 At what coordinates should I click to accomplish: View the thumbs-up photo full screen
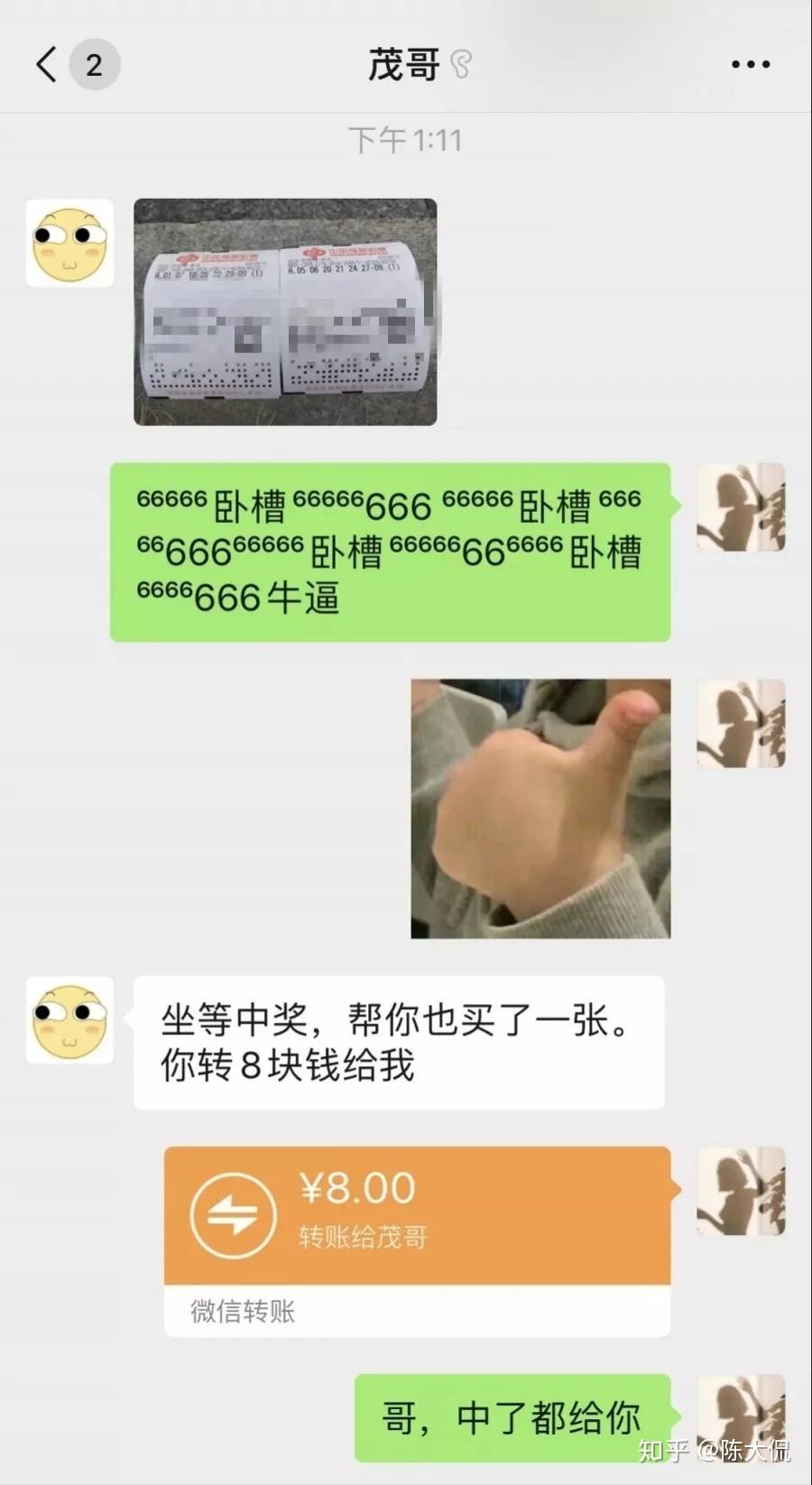tap(540, 808)
